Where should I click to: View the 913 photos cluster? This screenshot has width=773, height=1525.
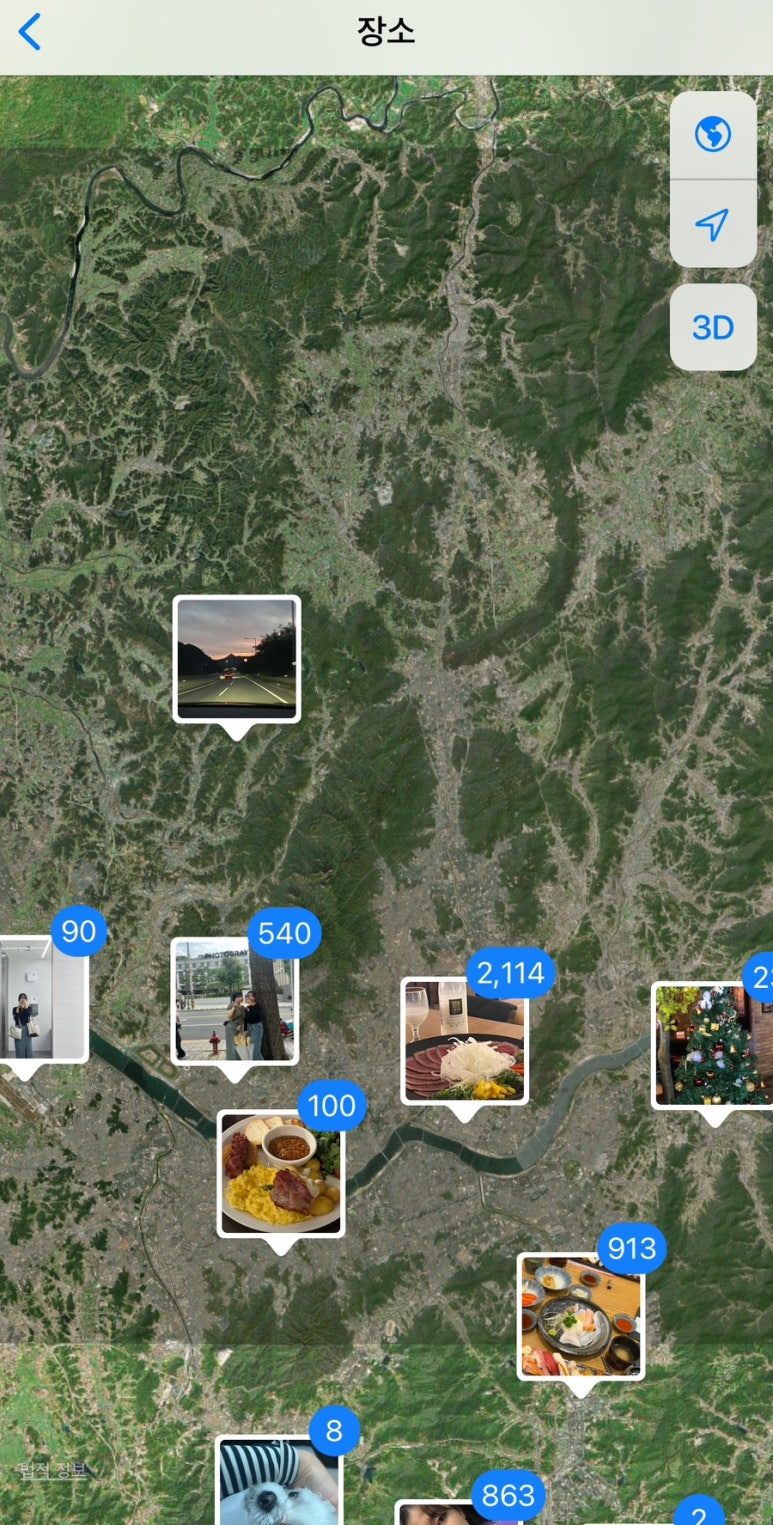(x=581, y=1317)
